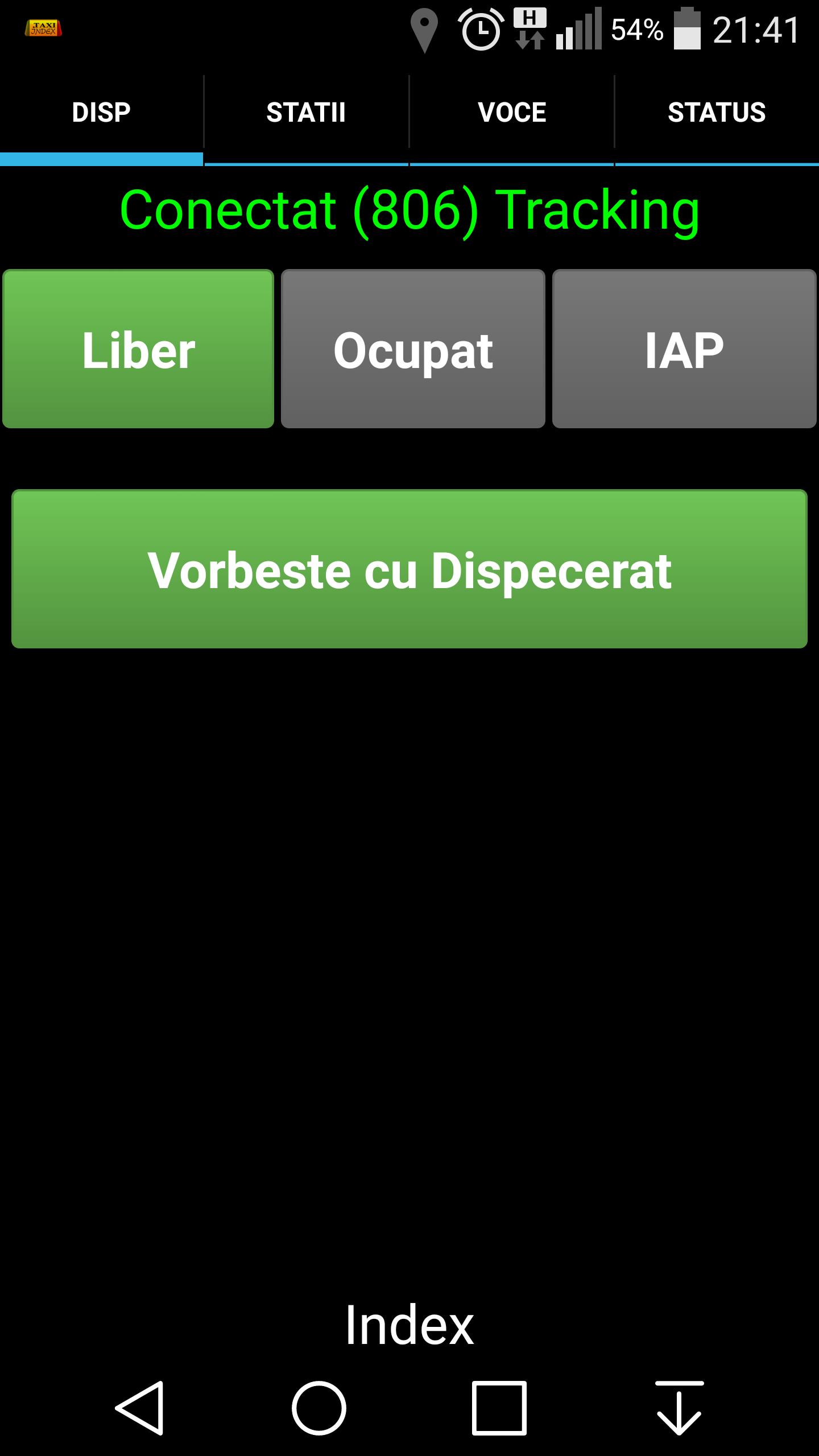Viewport: 819px width, 1456px height.
Task: Mark the taxi as Ocupat
Action: click(413, 349)
